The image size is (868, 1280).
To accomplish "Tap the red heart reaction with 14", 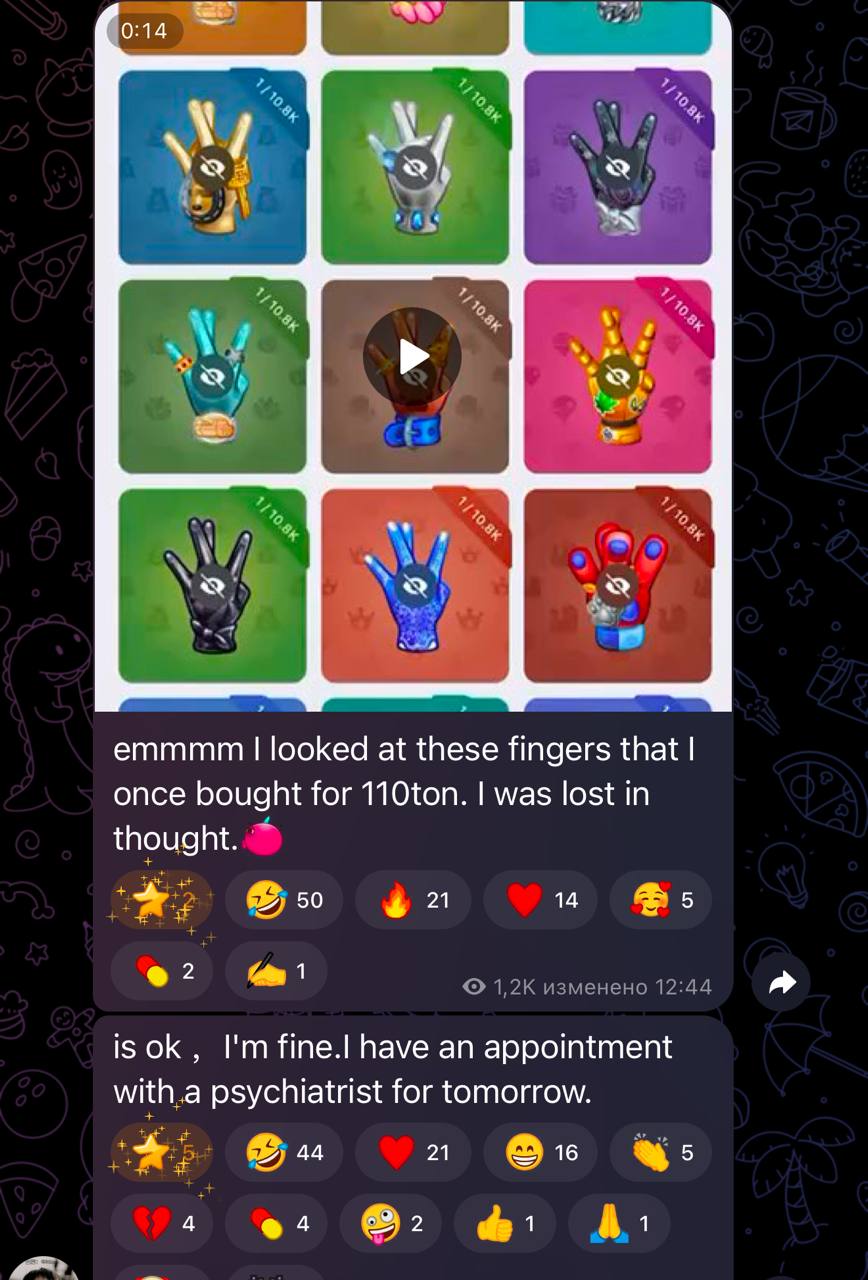I will tap(541, 900).
